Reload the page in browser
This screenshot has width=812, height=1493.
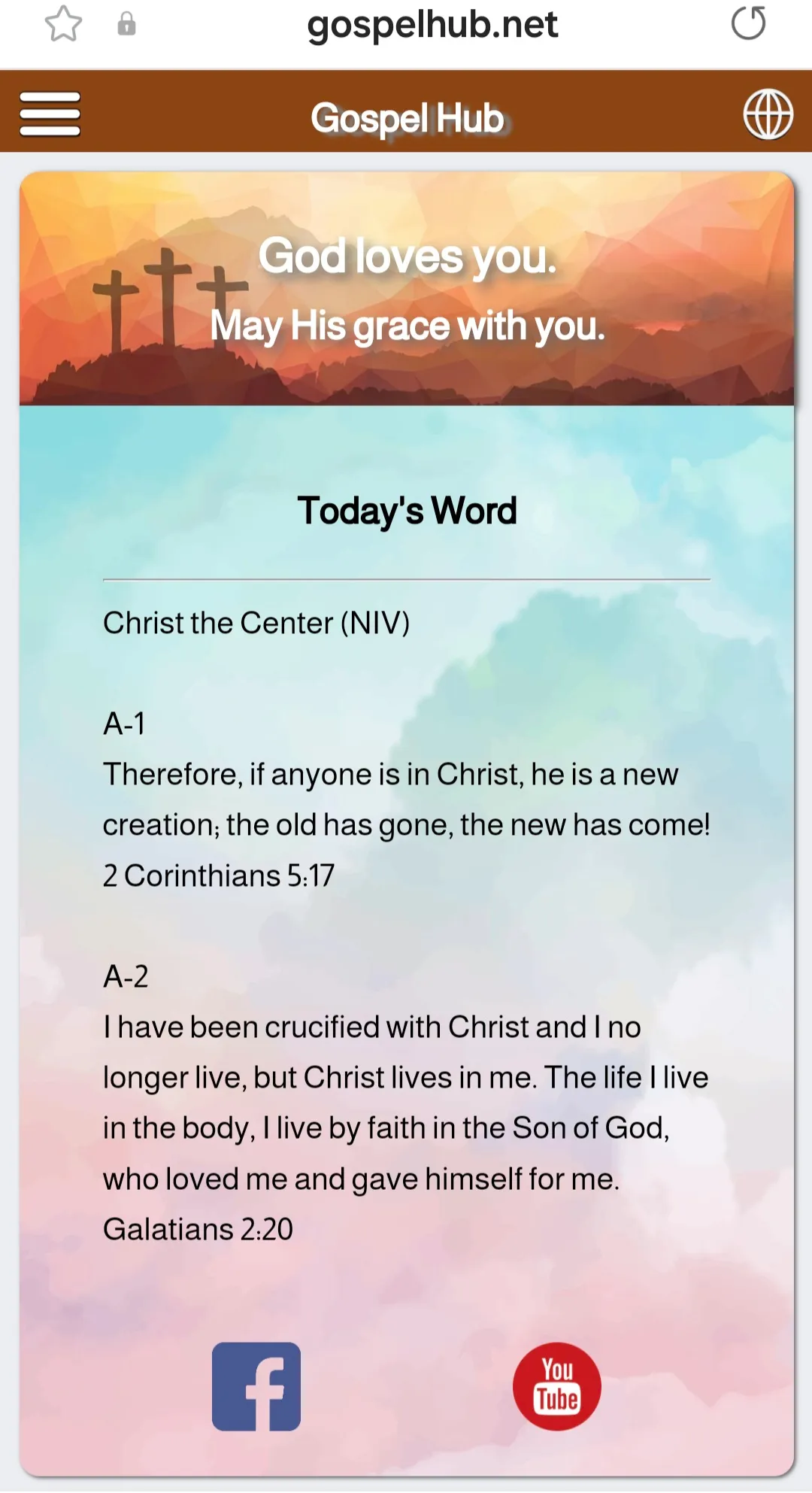click(x=748, y=23)
